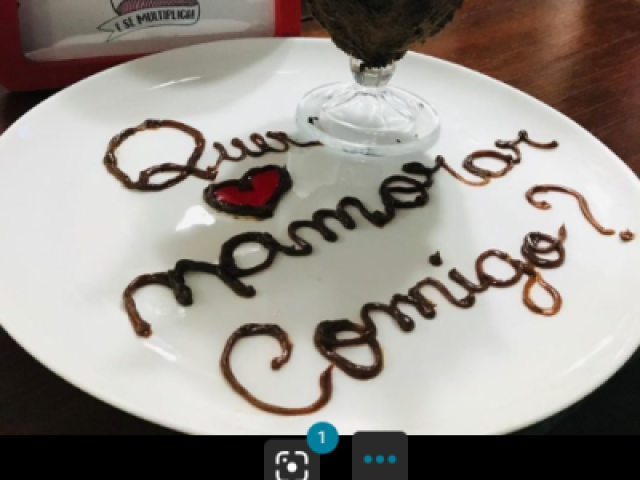Open the visual search lens icon
The height and width of the screenshot is (480, 640).
[291, 462]
